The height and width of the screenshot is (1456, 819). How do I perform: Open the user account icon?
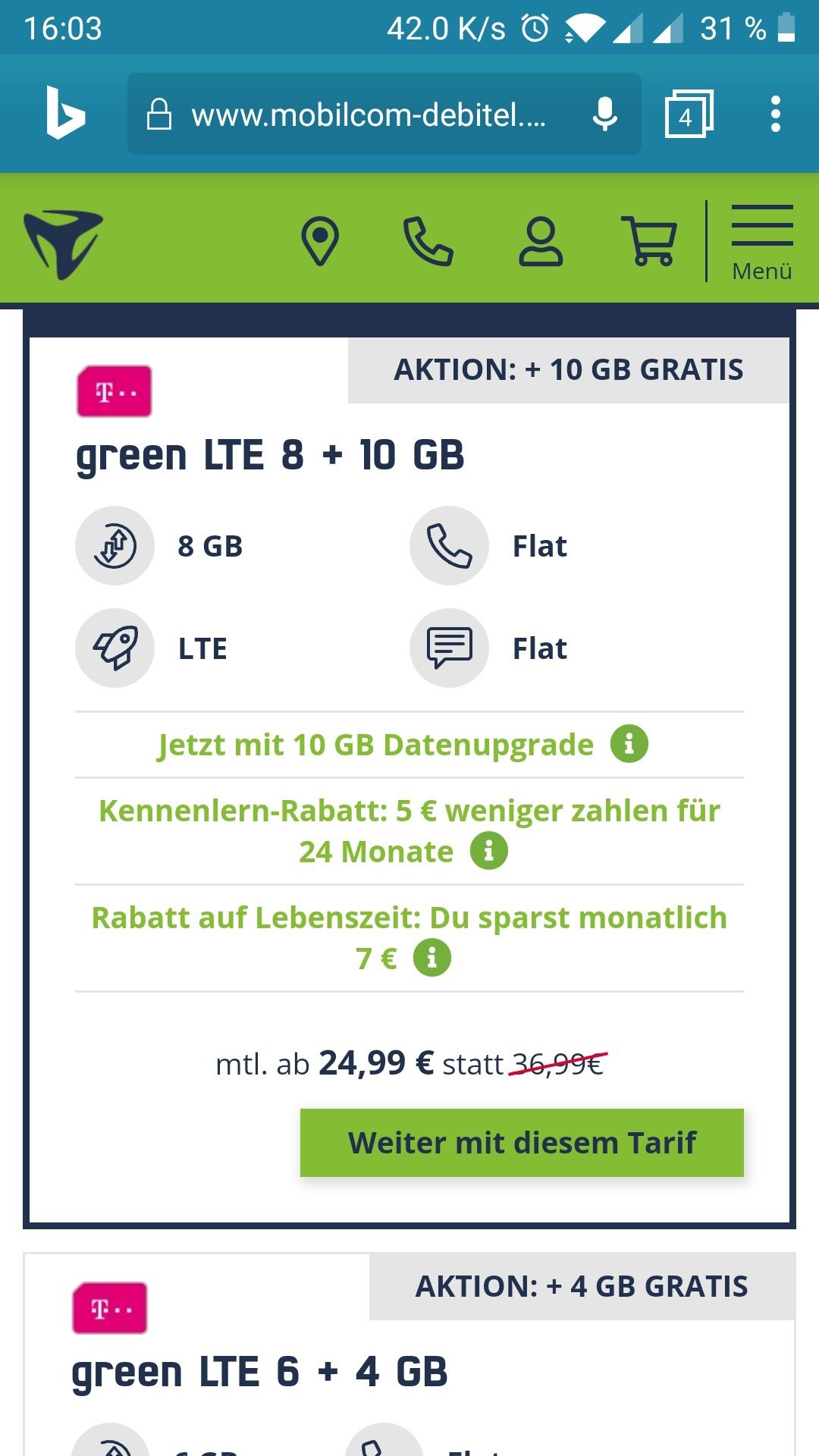(541, 241)
